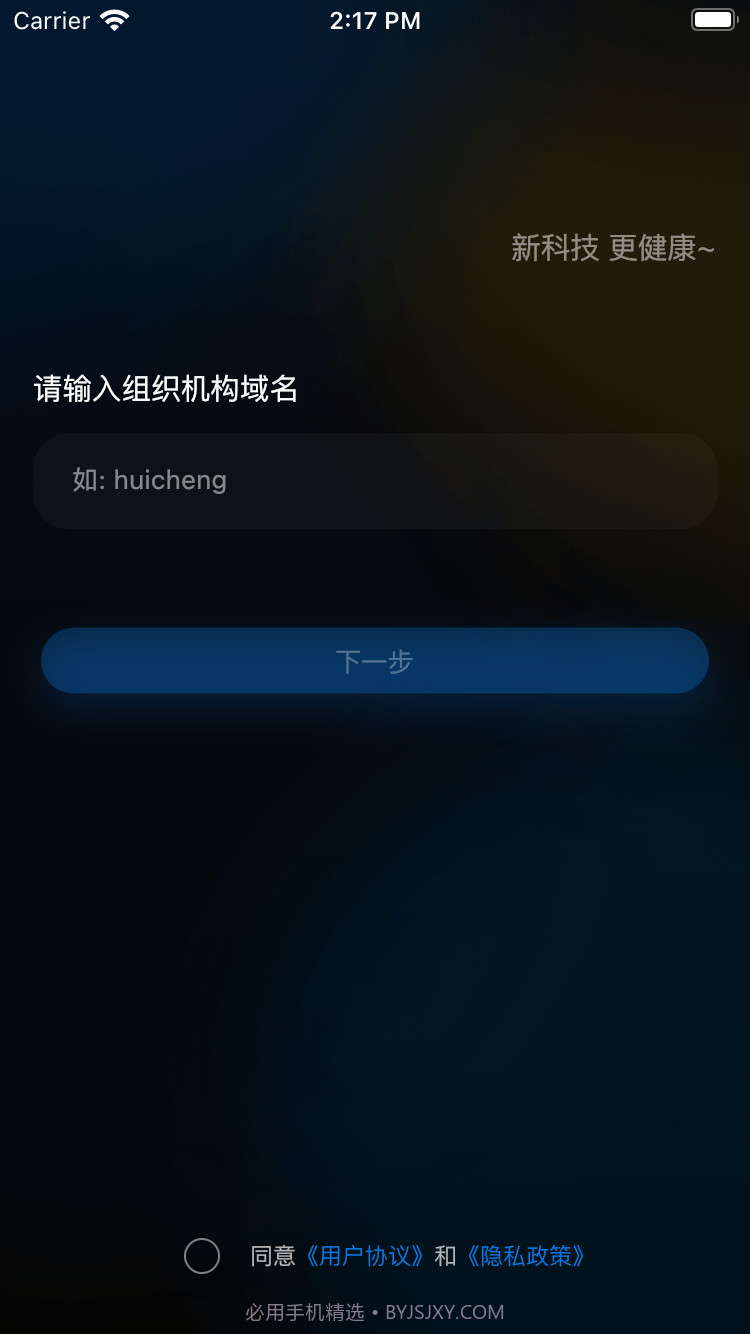Tap the 和 text between agreement links

click(x=444, y=1256)
